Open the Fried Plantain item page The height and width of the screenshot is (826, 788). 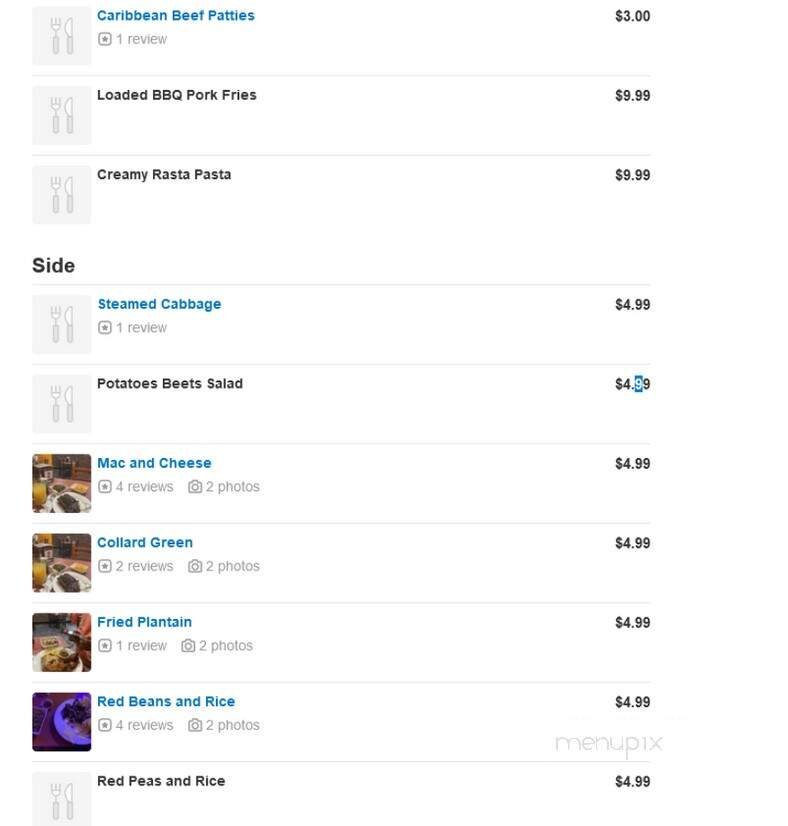(144, 622)
